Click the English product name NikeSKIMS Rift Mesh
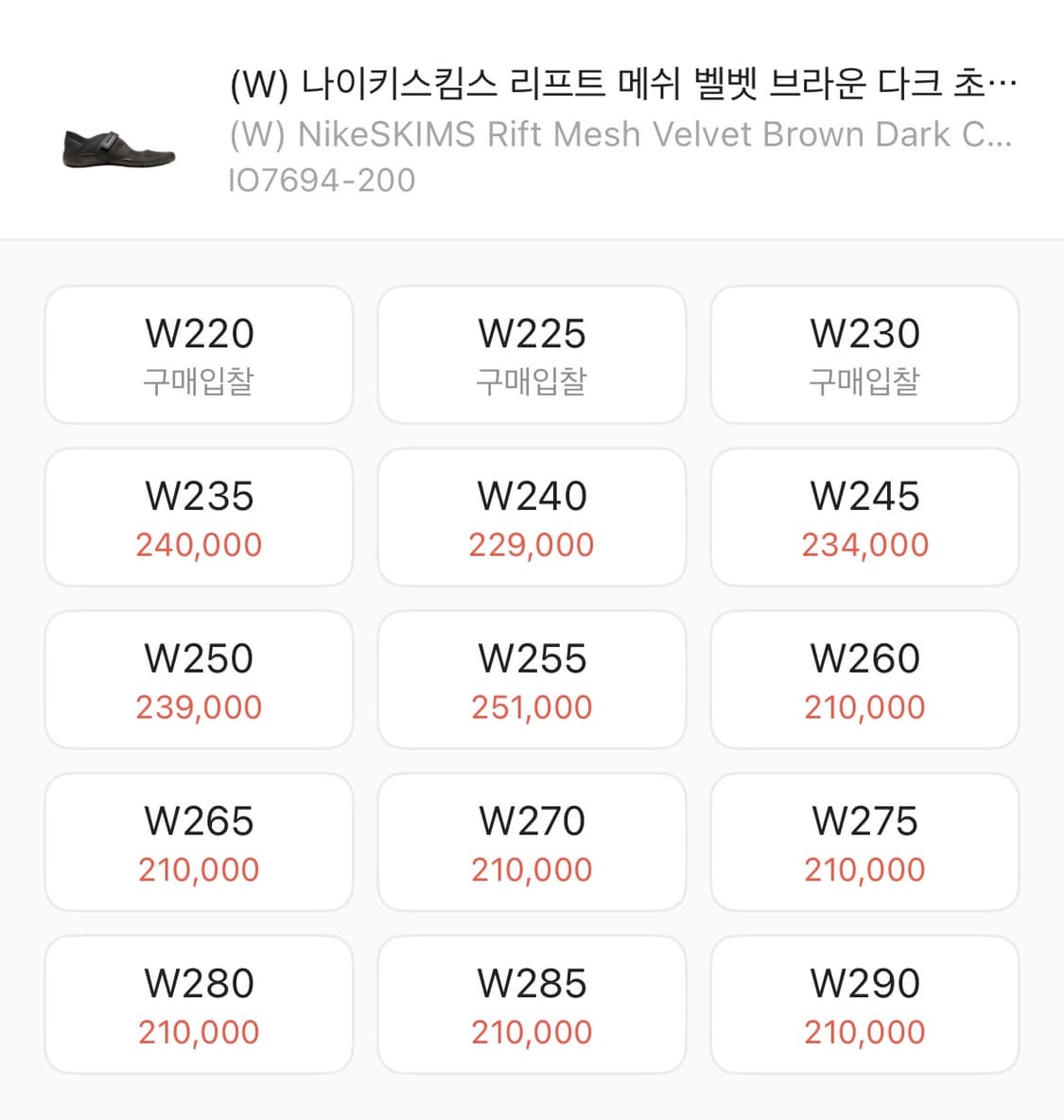The width and height of the screenshot is (1064, 1120). click(619, 134)
